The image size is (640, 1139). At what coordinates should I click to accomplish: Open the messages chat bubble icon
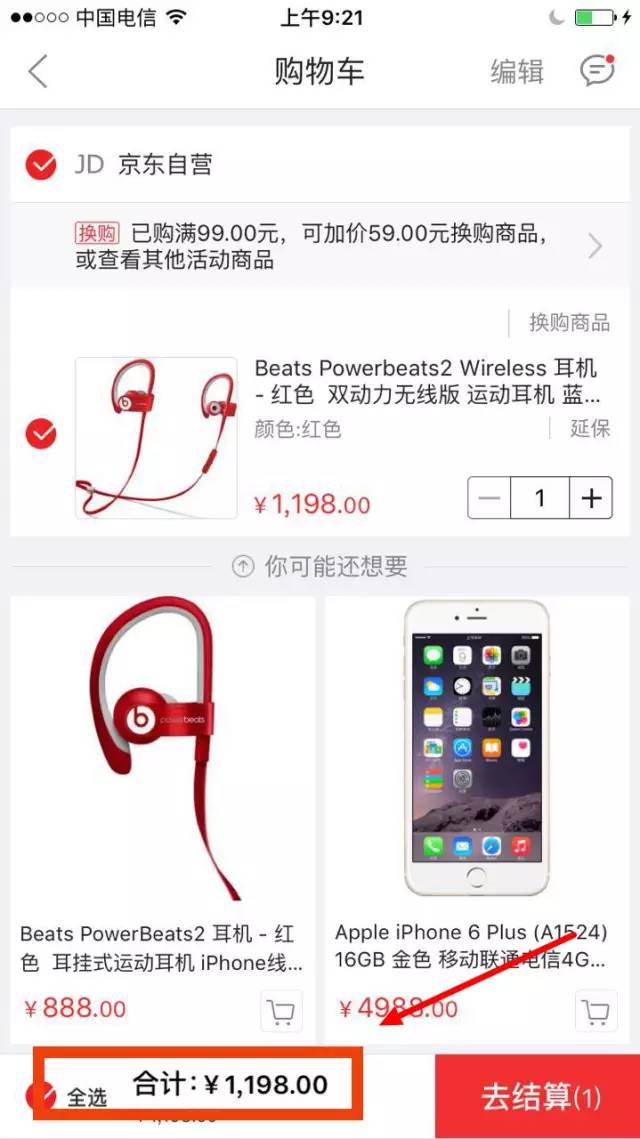[597, 71]
